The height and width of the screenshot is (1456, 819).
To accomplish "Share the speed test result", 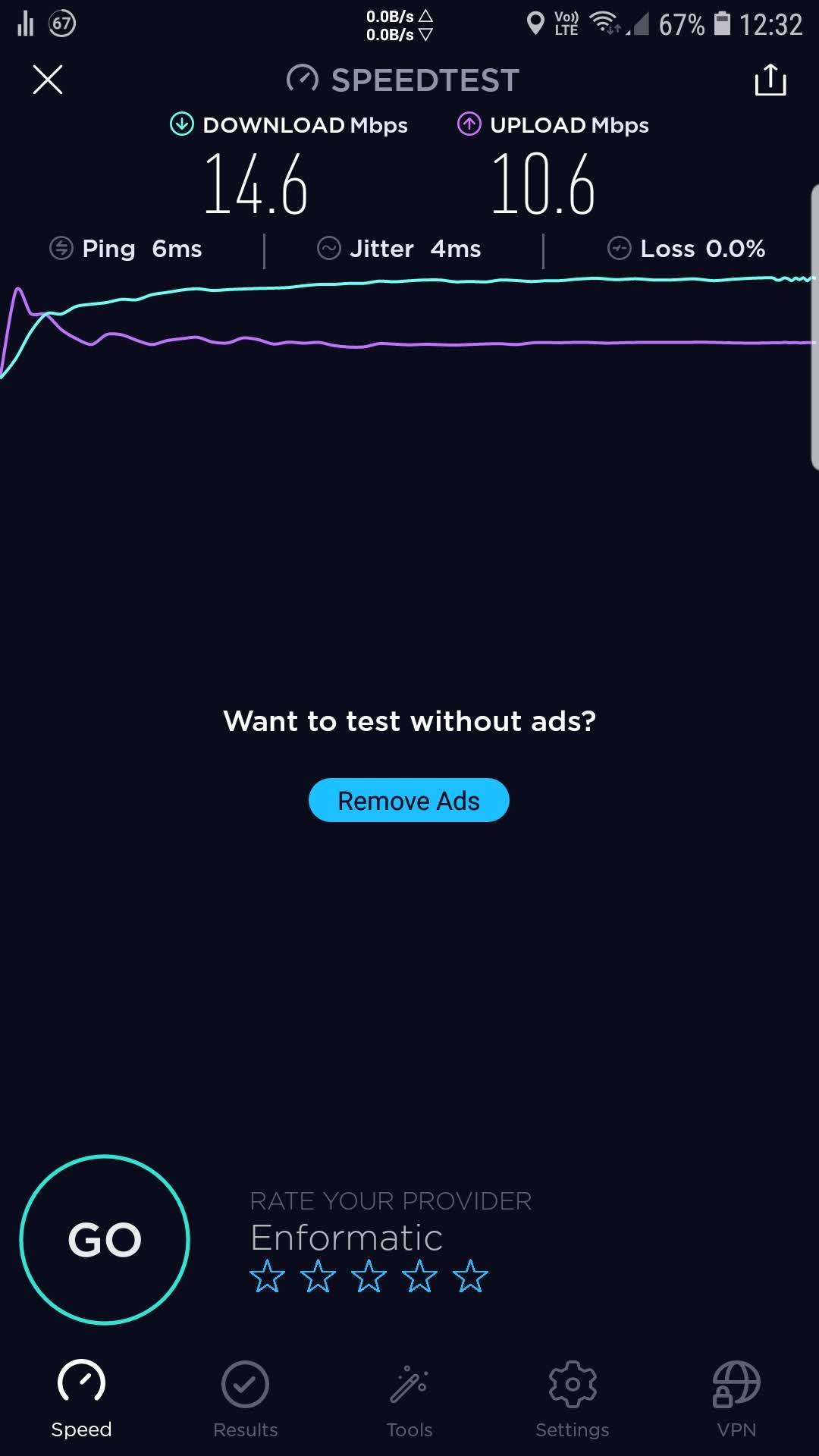I will tap(770, 80).
